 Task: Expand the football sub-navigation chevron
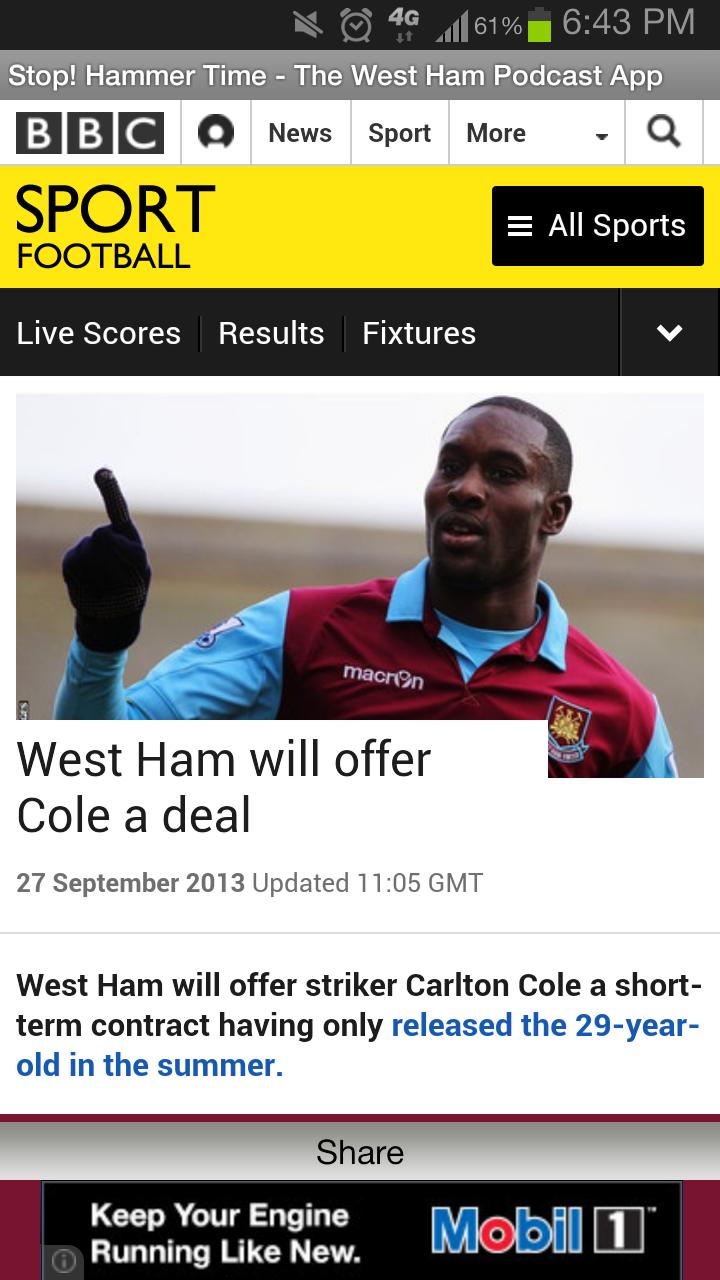pos(669,333)
